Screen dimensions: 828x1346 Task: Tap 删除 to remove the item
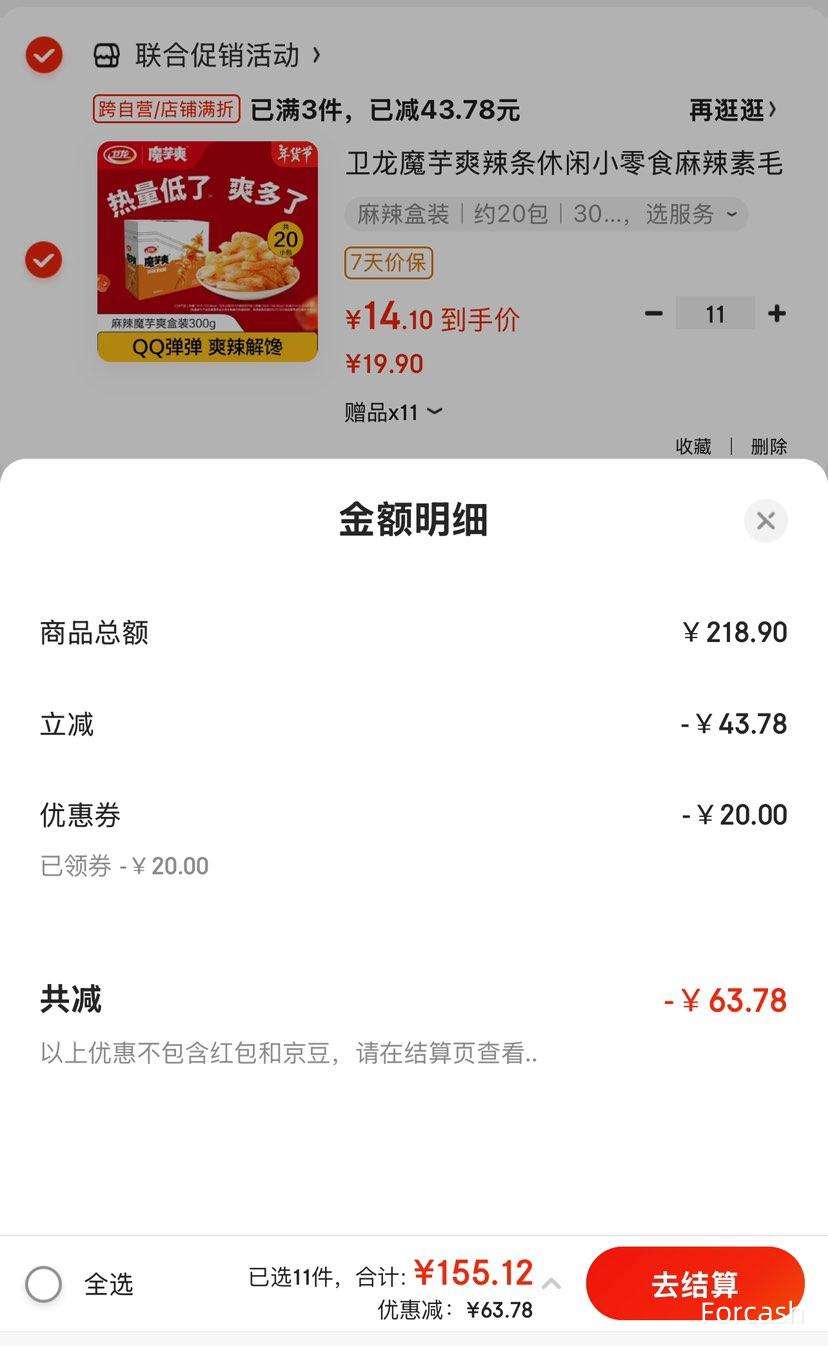pyautogui.click(x=768, y=446)
